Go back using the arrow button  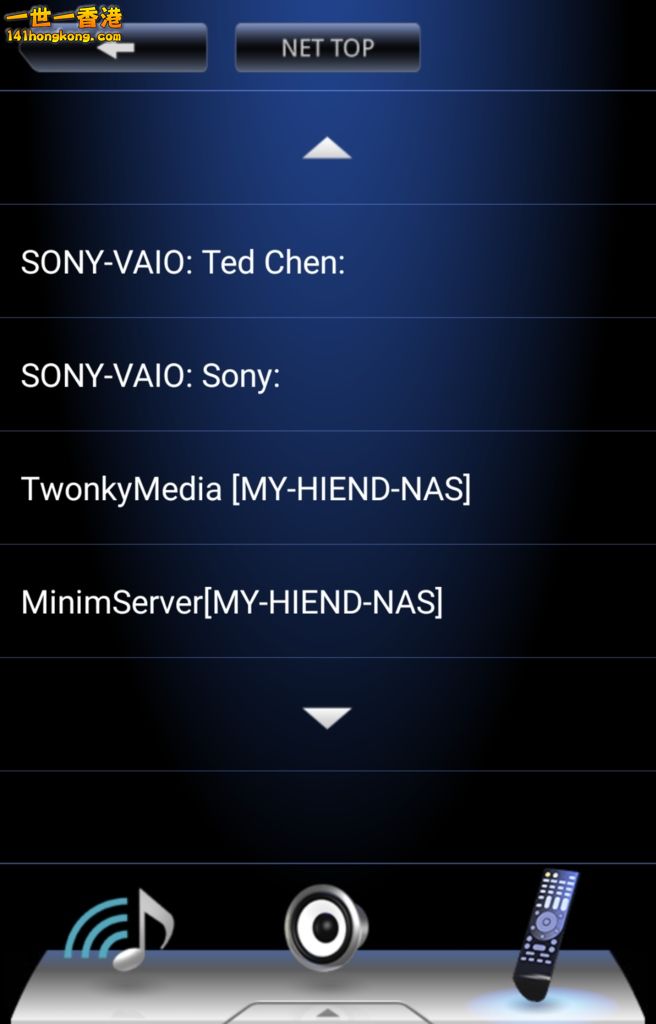pyautogui.click(x=115, y=48)
